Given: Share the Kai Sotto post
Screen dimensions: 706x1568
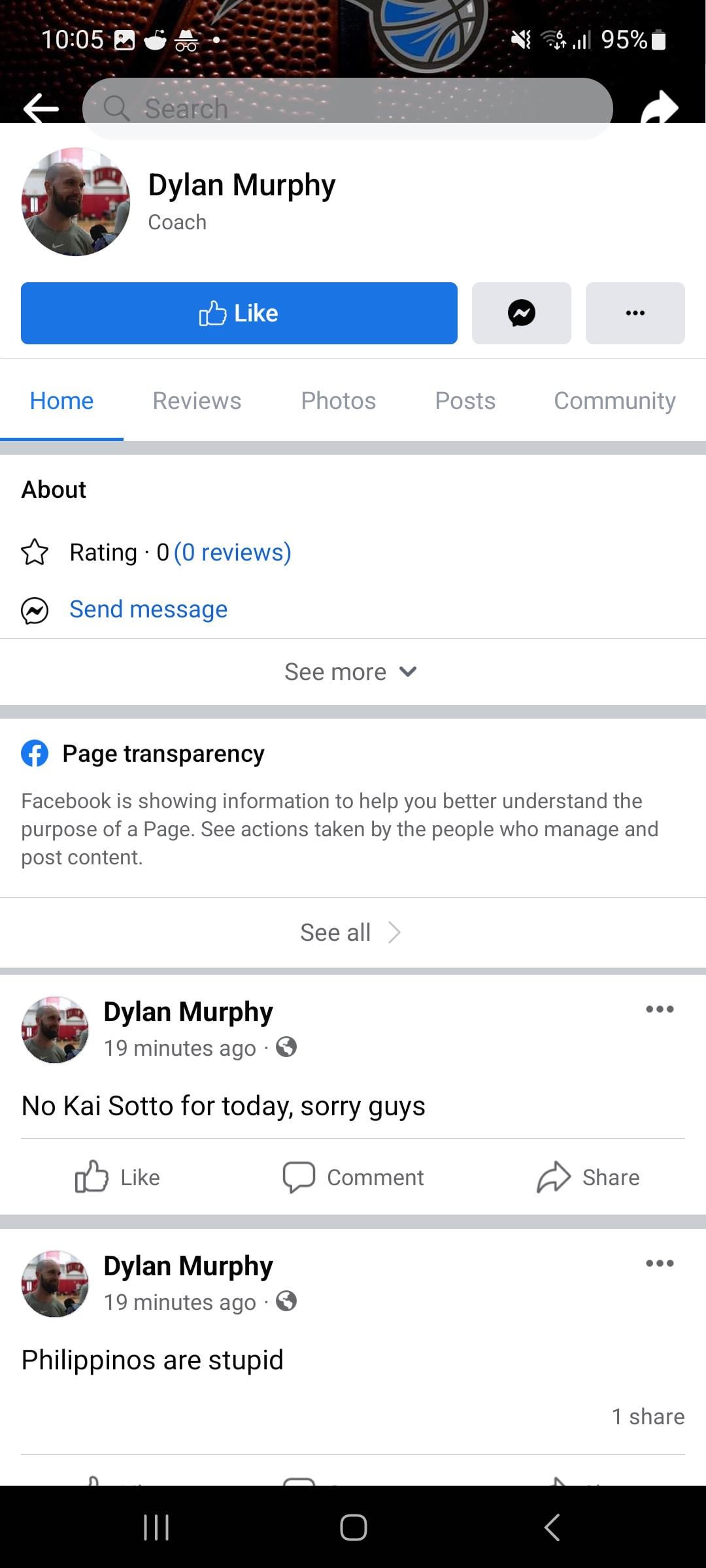Looking at the screenshot, I should pyautogui.click(x=588, y=1177).
